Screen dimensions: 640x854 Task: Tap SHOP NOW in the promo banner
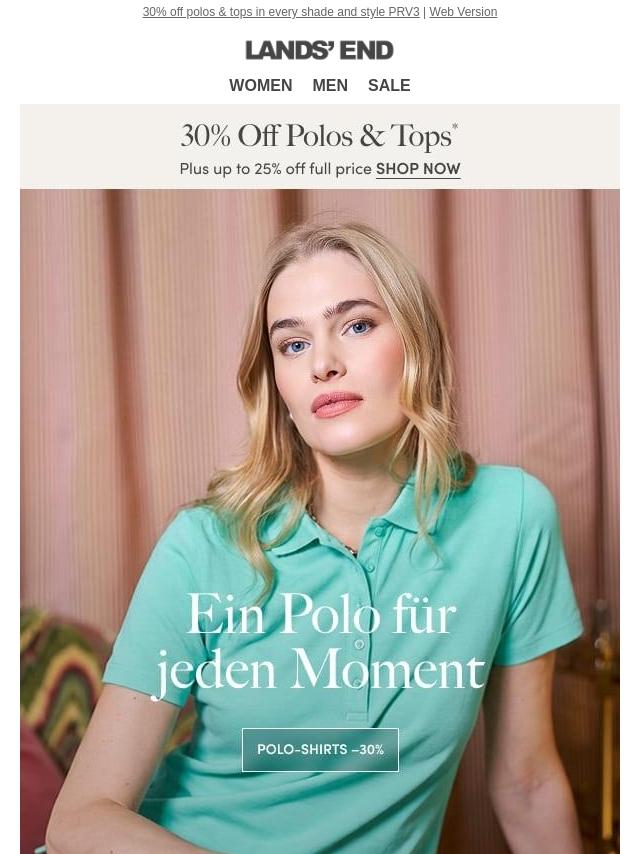(x=418, y=169)
